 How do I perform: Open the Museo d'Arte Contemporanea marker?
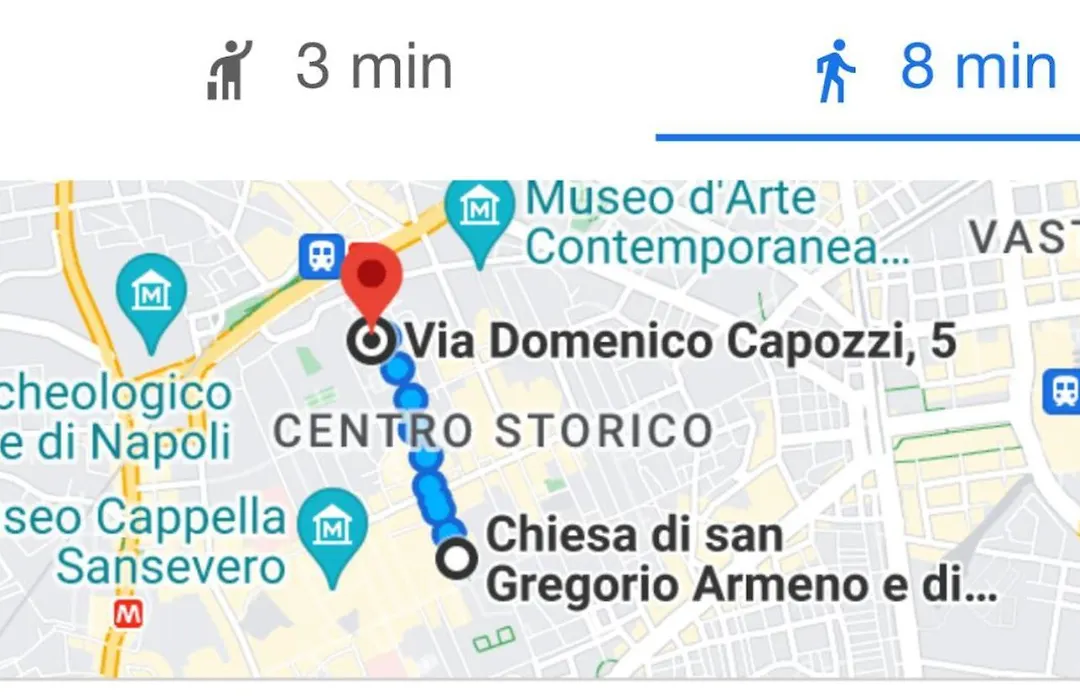[x=479, y=212]
